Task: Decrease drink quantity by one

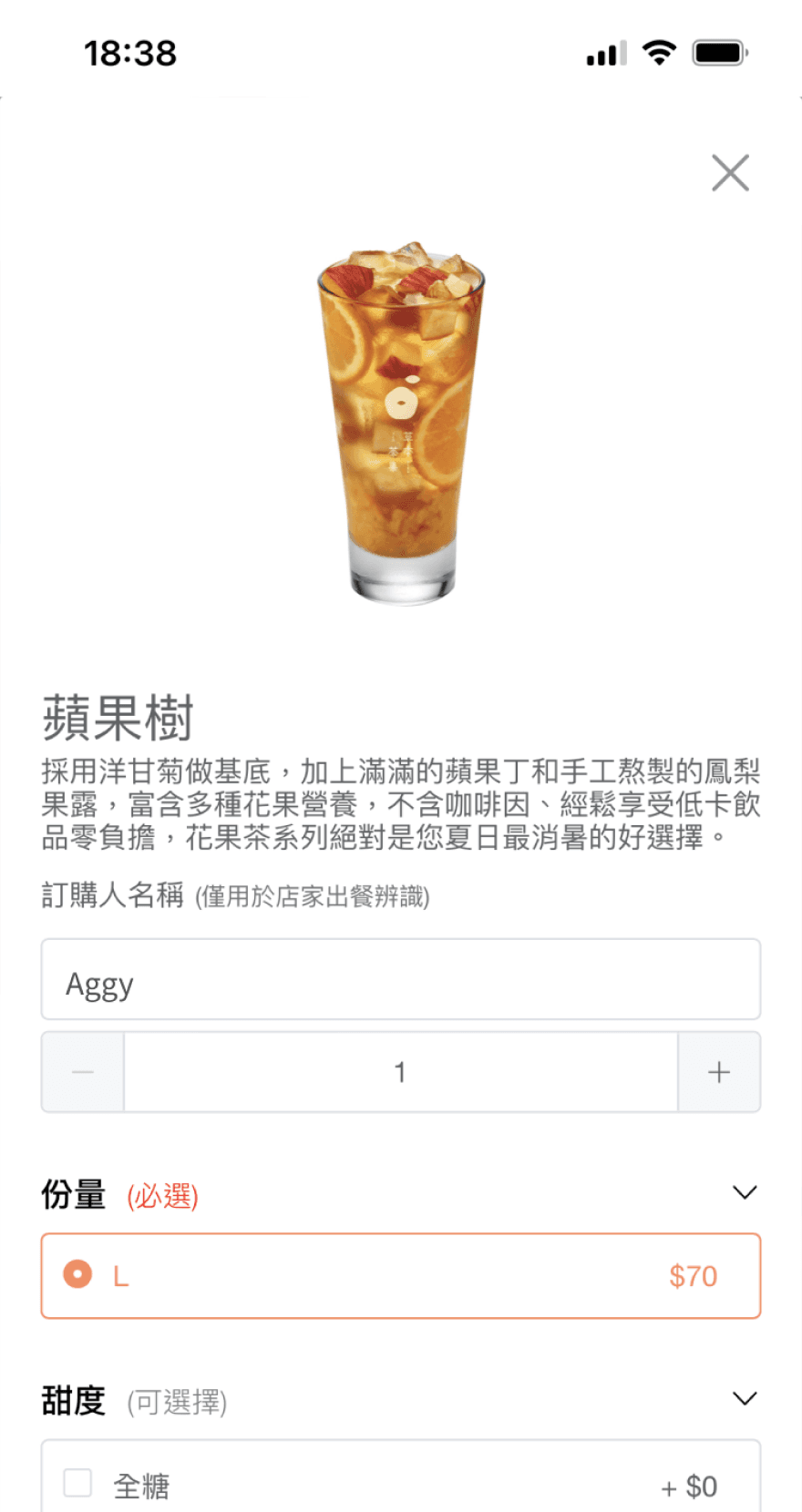Action: (x=83, y=1072)
